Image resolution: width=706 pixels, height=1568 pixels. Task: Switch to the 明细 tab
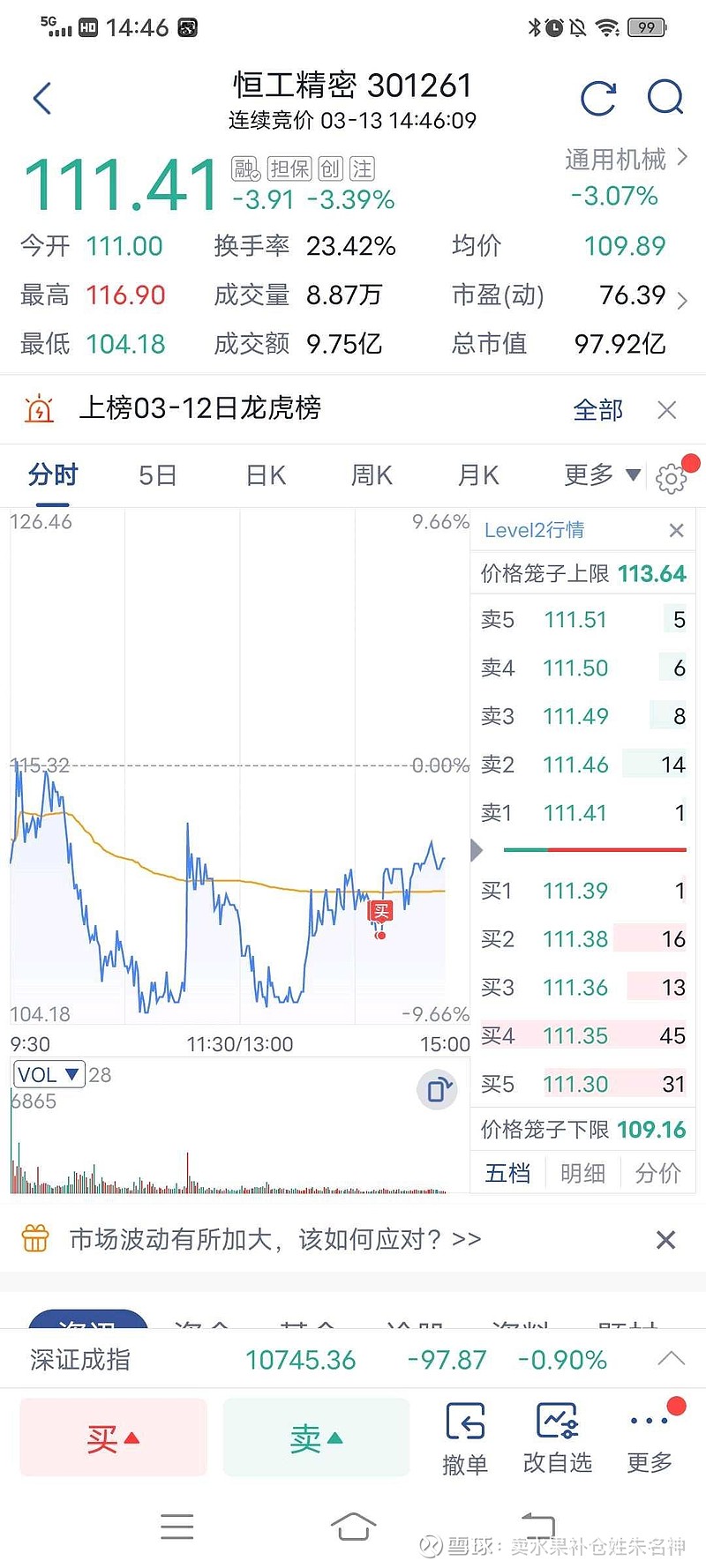click(x=582, y=1173)
